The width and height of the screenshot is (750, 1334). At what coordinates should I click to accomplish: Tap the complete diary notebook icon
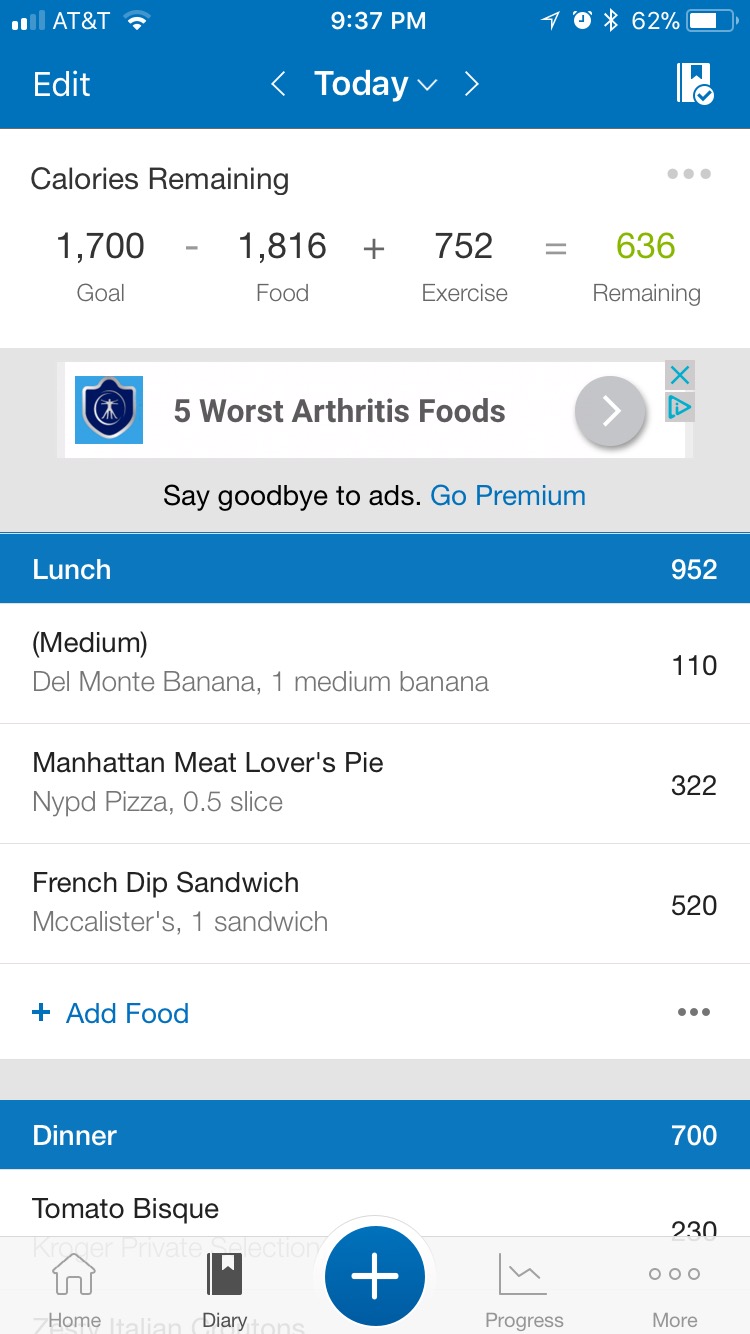(694, 84)
